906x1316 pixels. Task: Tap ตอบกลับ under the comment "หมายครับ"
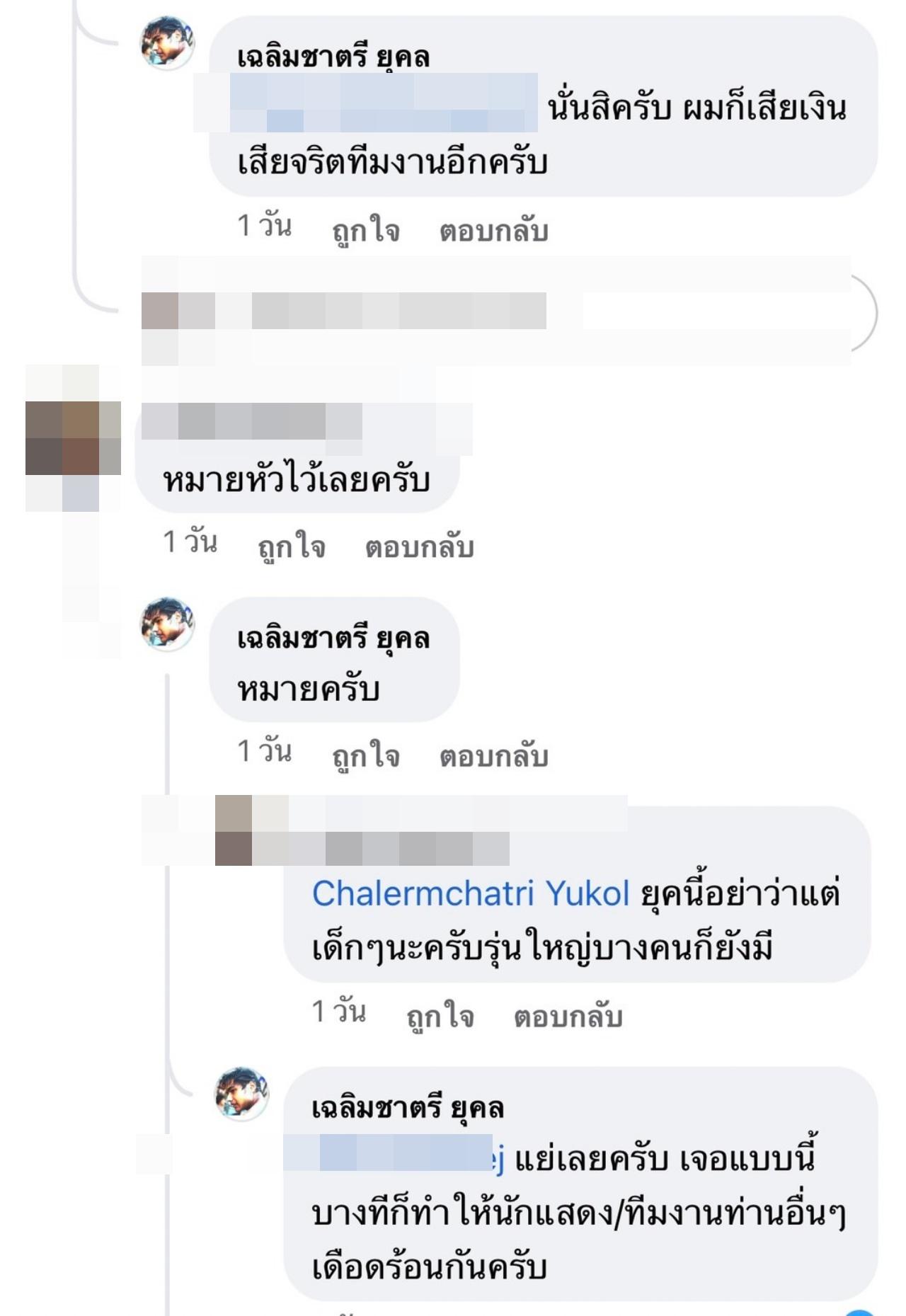point(493,755)
